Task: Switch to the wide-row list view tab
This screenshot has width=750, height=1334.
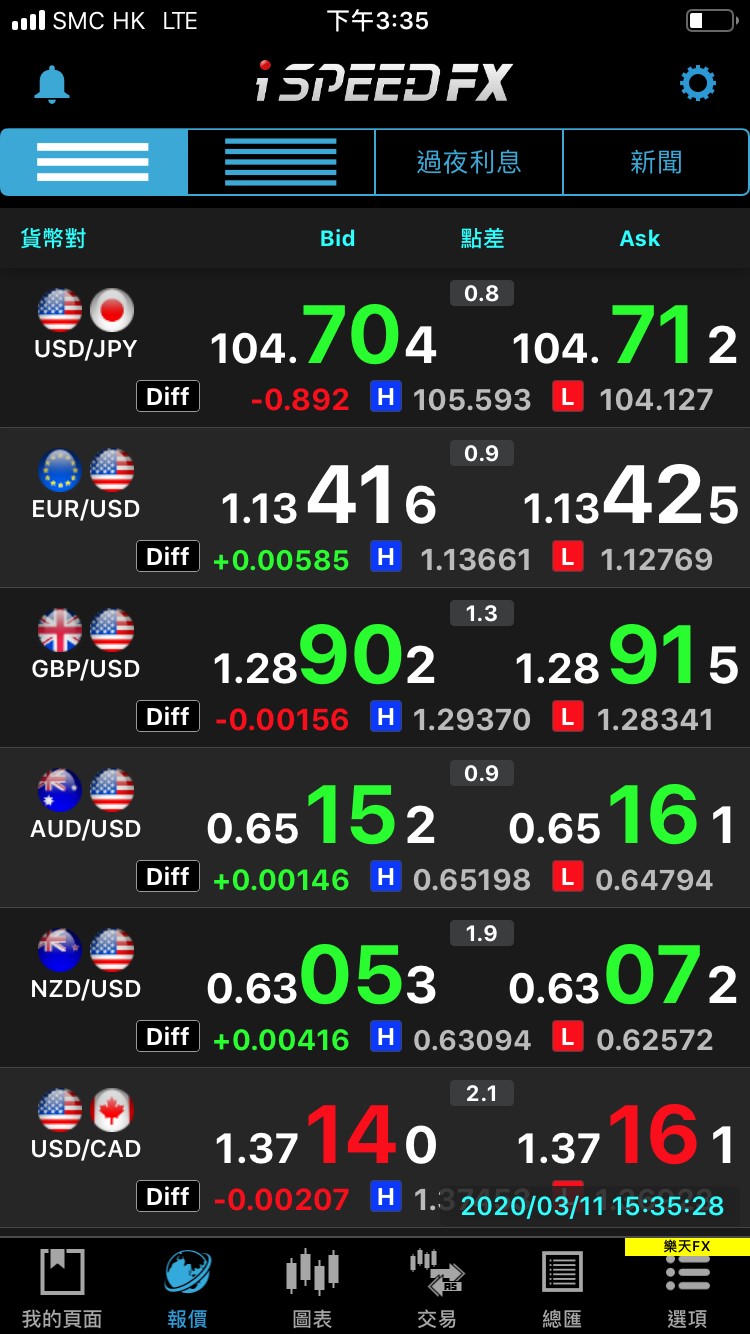Action: pyautogui.click(x=94, y=162)
